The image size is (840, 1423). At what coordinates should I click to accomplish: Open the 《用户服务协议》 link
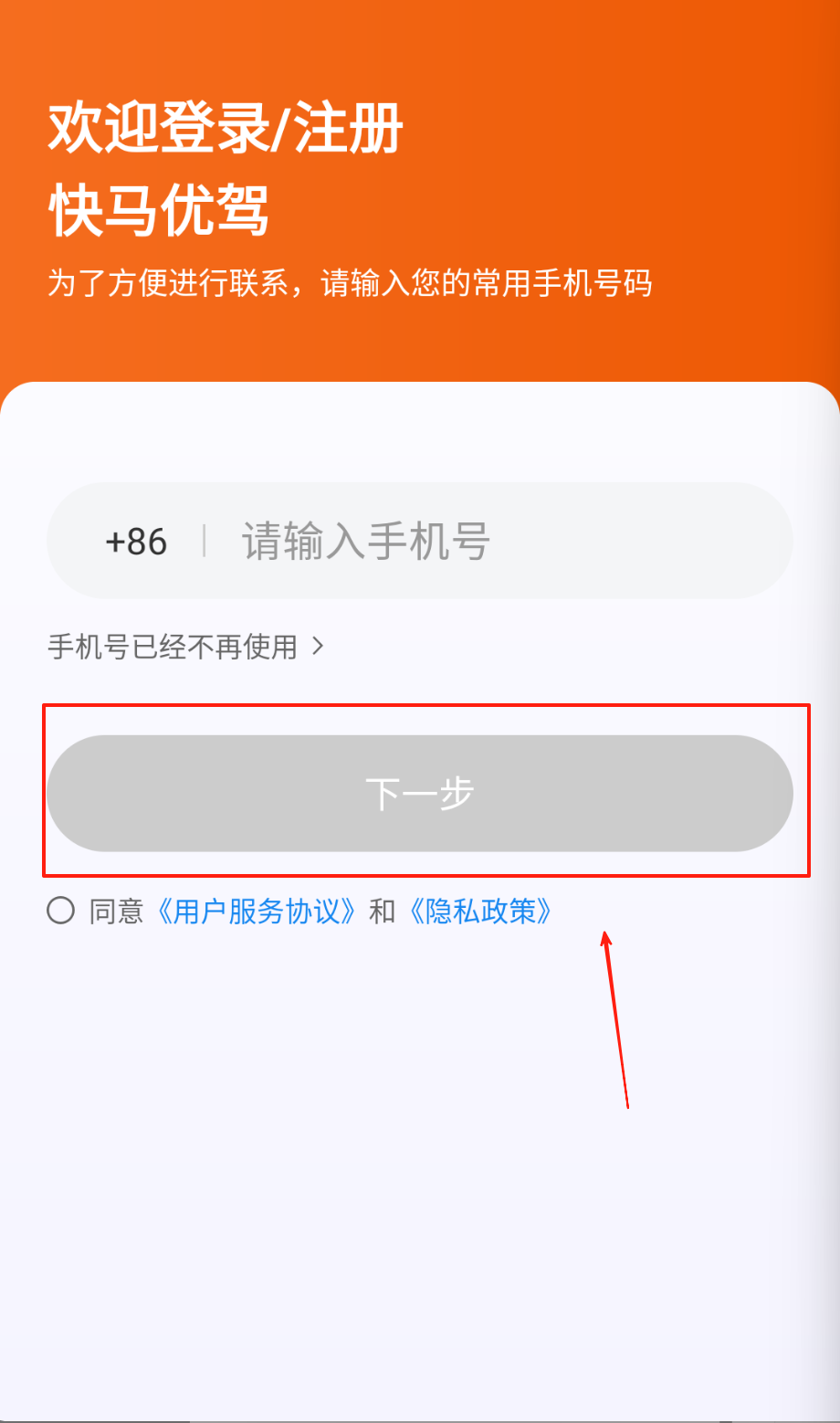coord(257,911)
